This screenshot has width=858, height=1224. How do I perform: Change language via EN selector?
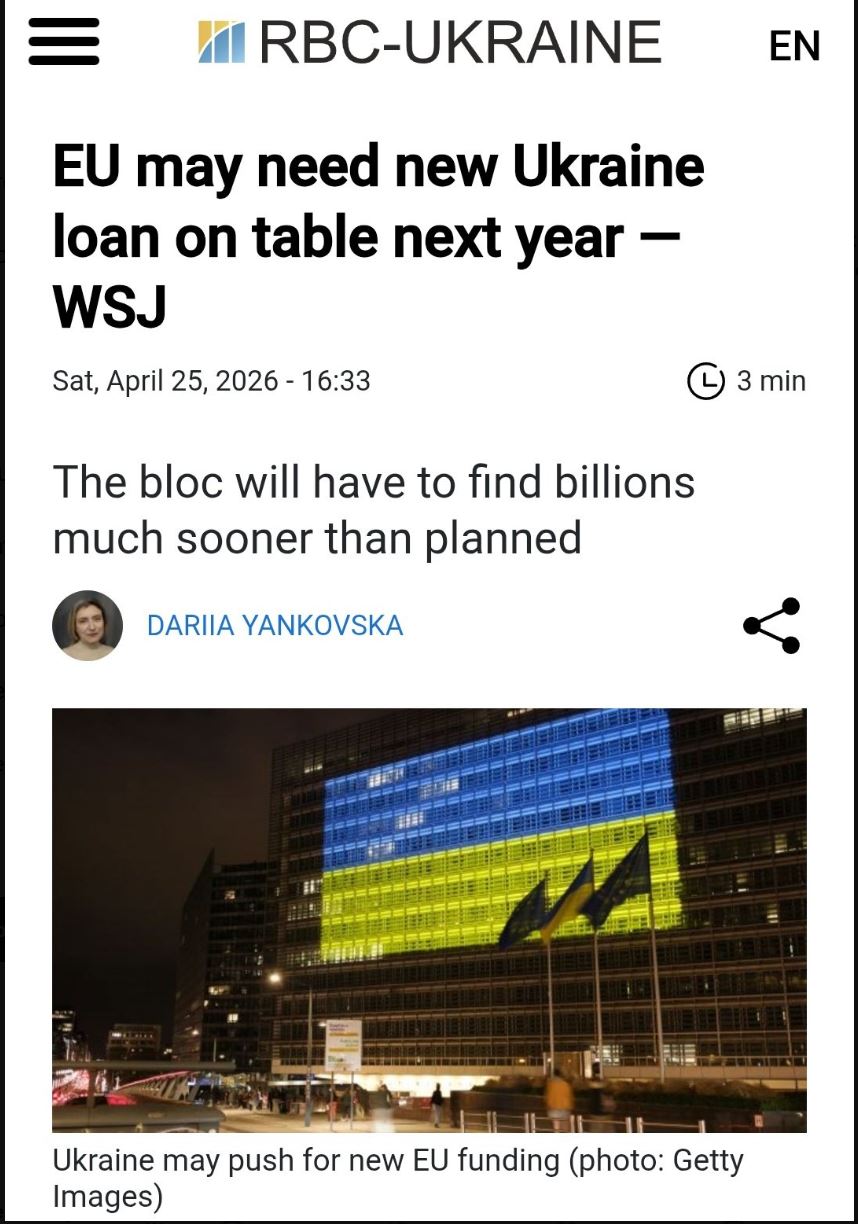click(794, 45)
